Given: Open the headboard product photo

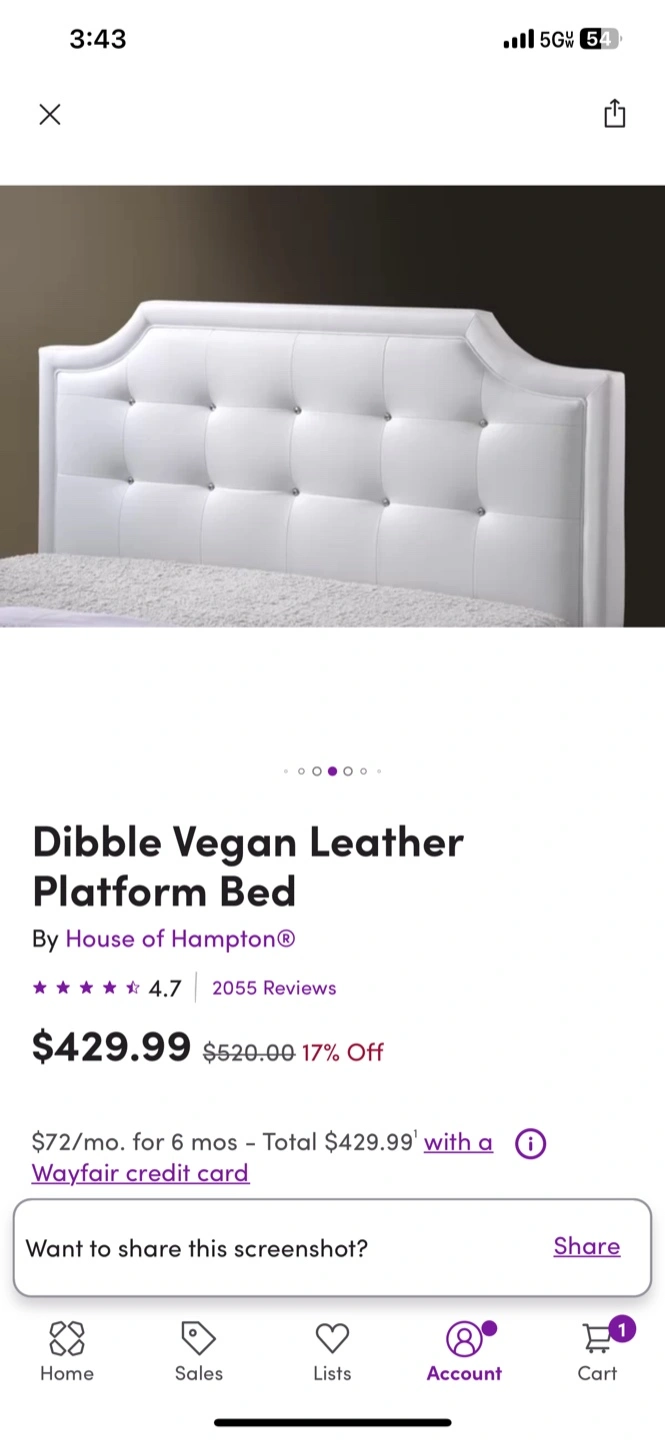Looking at the screenshot, I should tap(332, 405).
